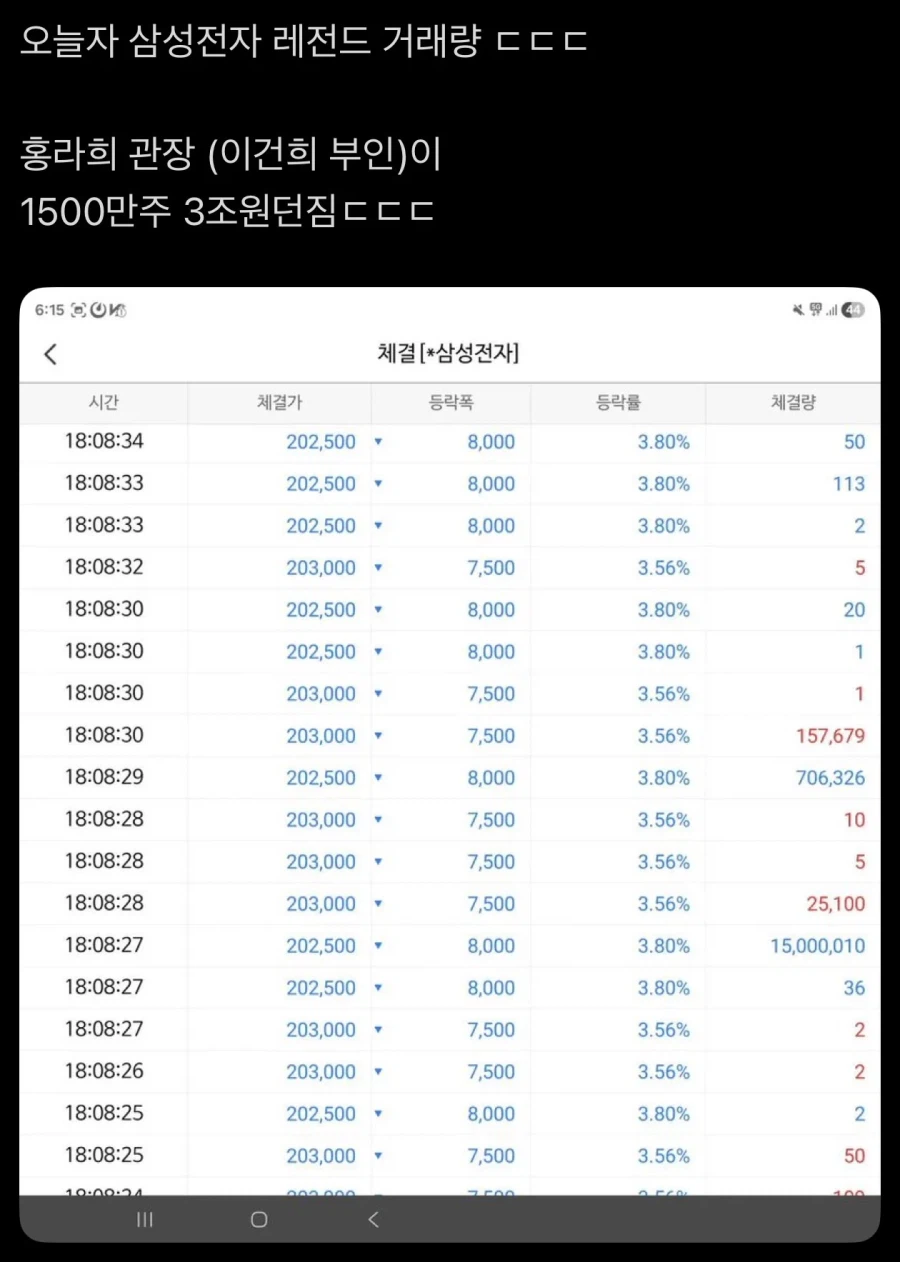Open the dropdown arrow on the 18:08:29 row

(x=376, y=777)
